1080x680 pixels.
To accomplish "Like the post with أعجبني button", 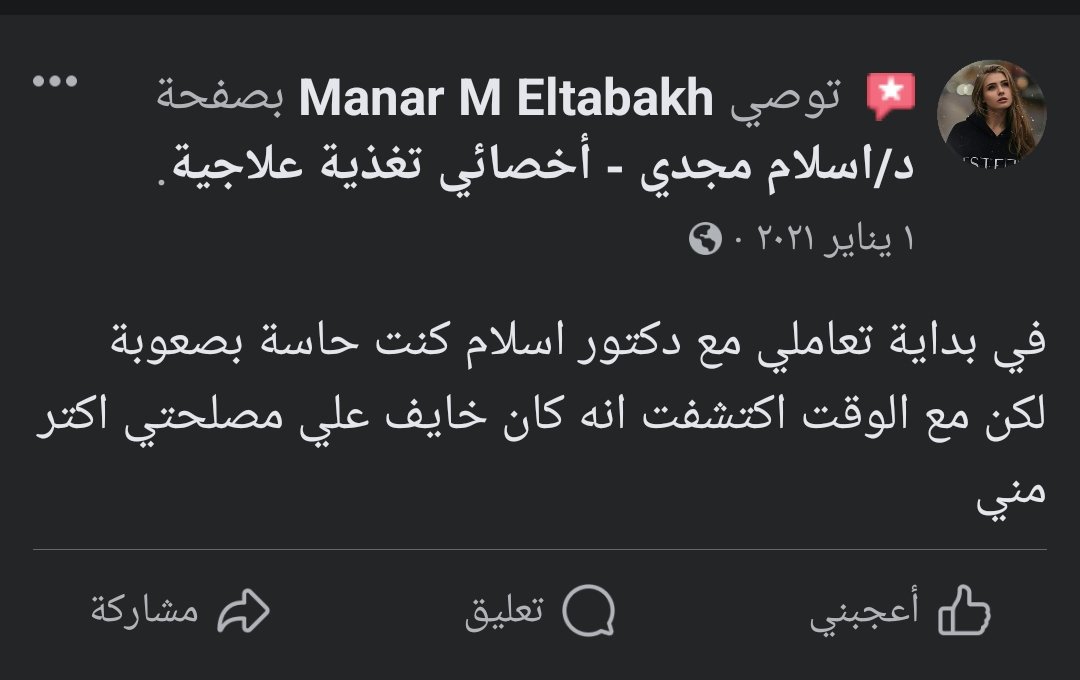I will coord(900,612).
